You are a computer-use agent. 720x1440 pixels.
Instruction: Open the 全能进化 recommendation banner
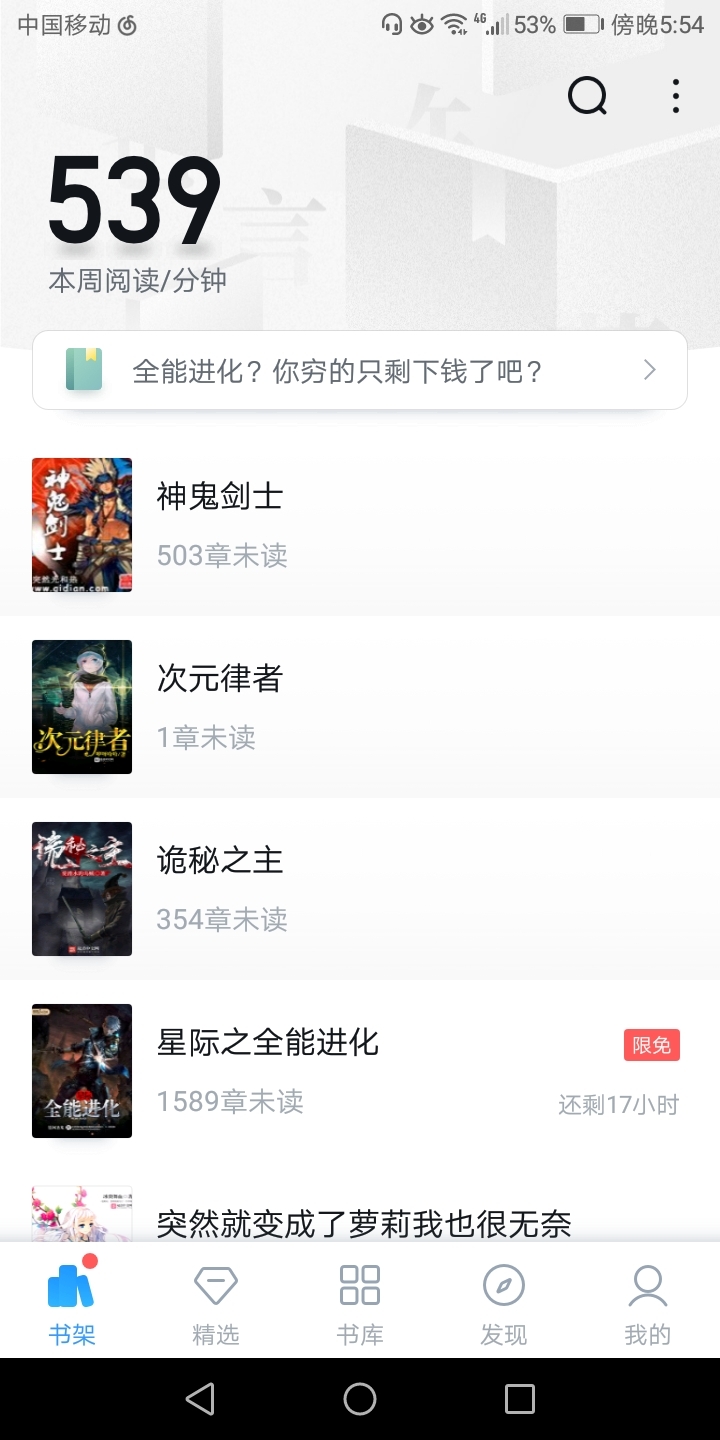[x=360, y=371]
